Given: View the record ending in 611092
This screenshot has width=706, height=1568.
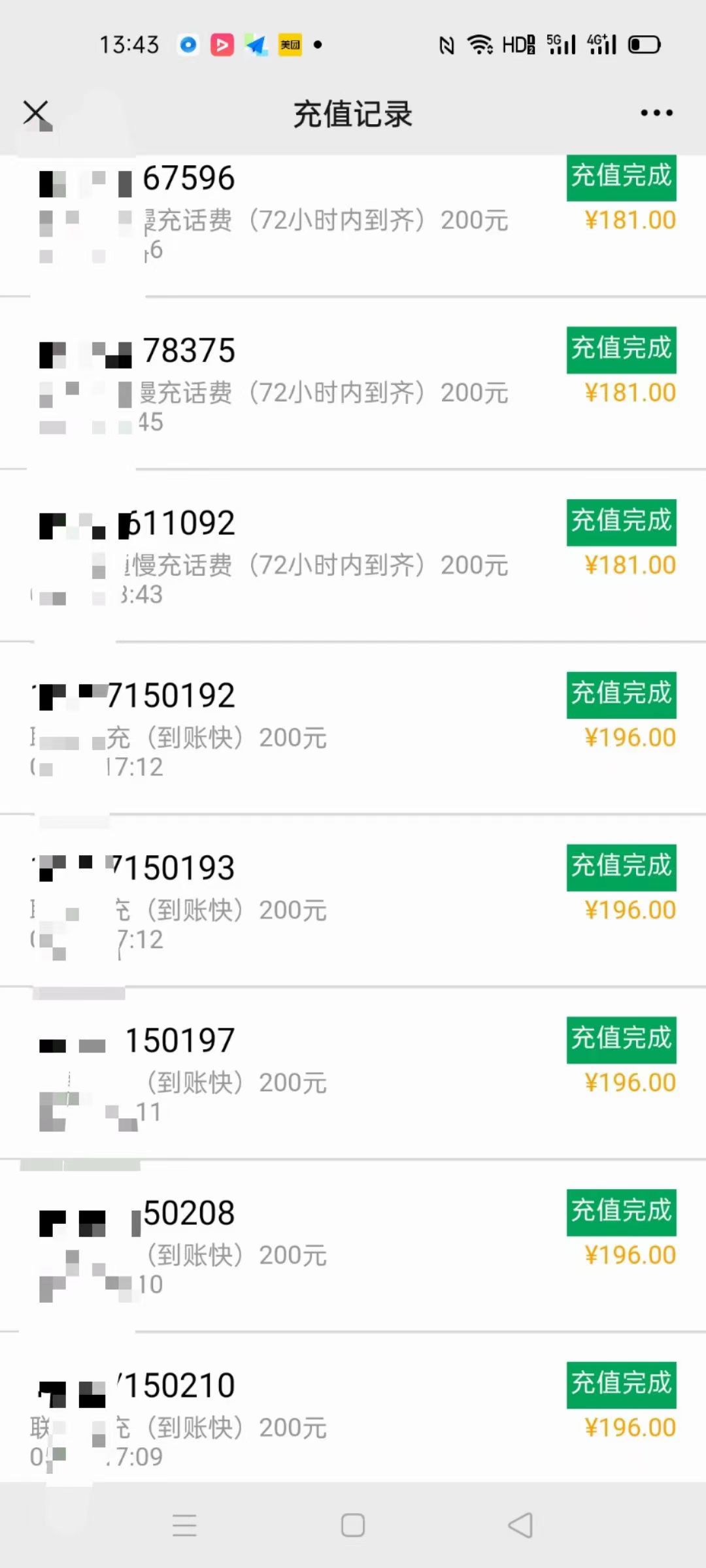Looking at the screenshot, I should click(353, 556).
